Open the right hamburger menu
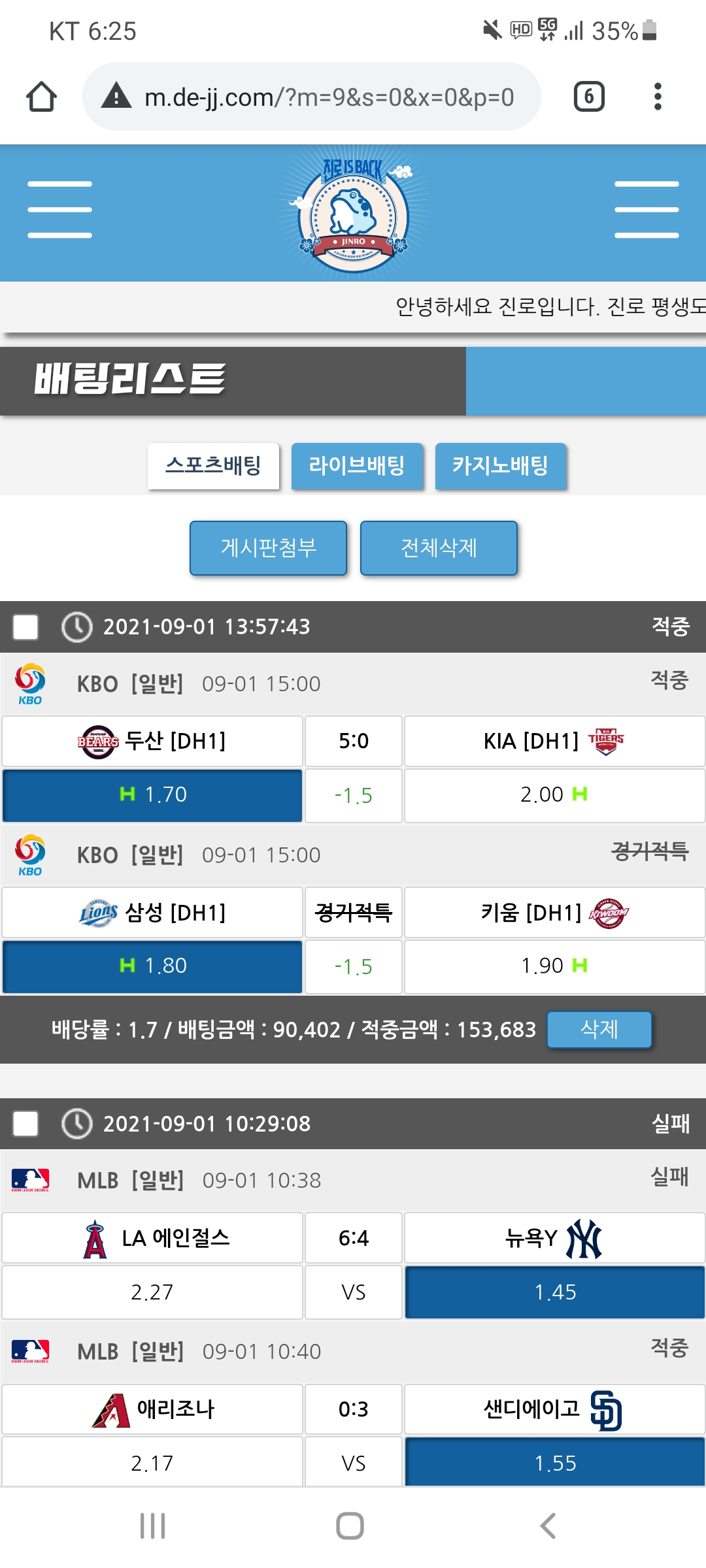 tap(647, 210)
